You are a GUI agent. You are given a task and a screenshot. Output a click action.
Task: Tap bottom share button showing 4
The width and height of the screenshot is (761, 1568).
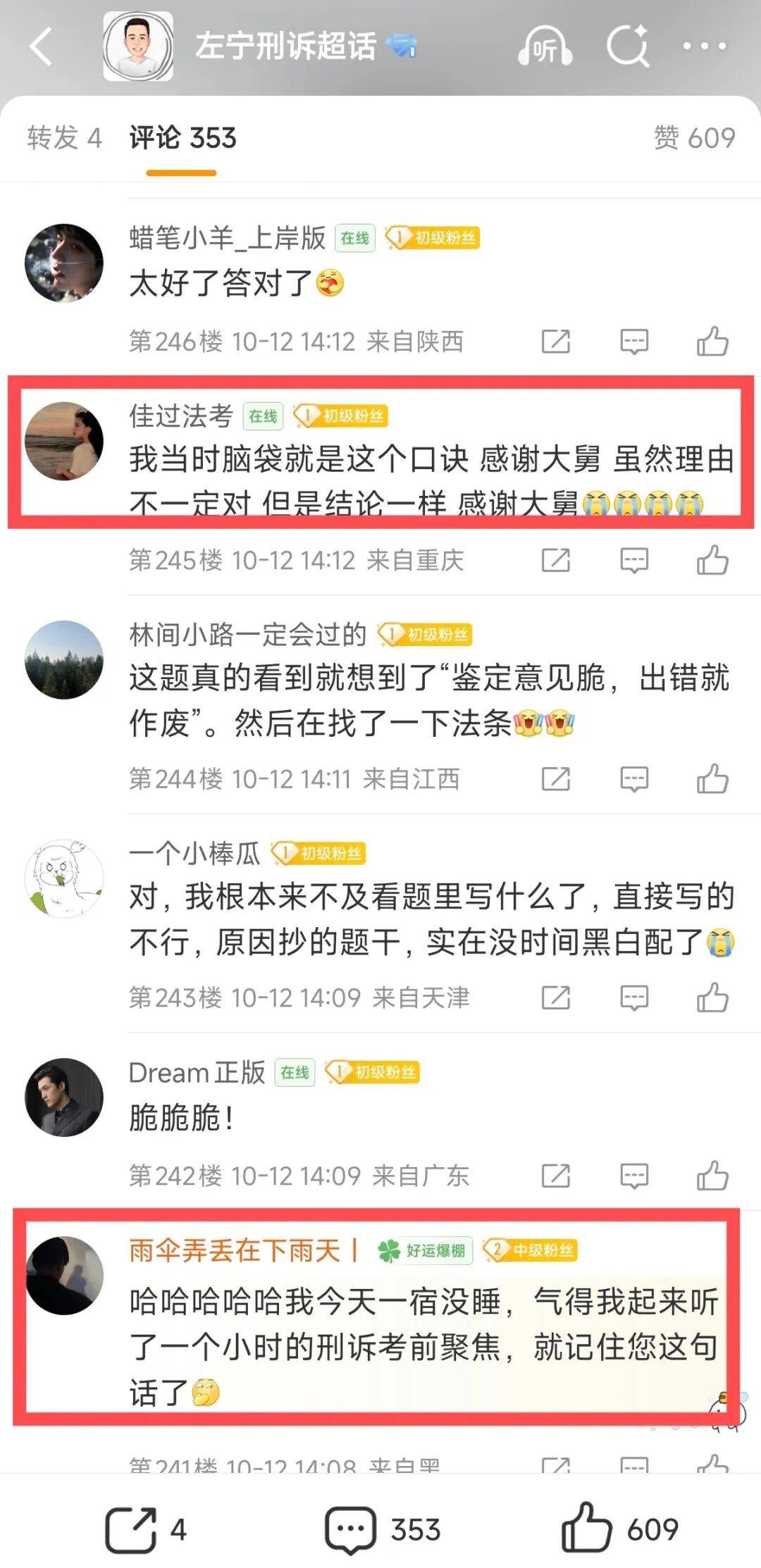coord(145,1529)
